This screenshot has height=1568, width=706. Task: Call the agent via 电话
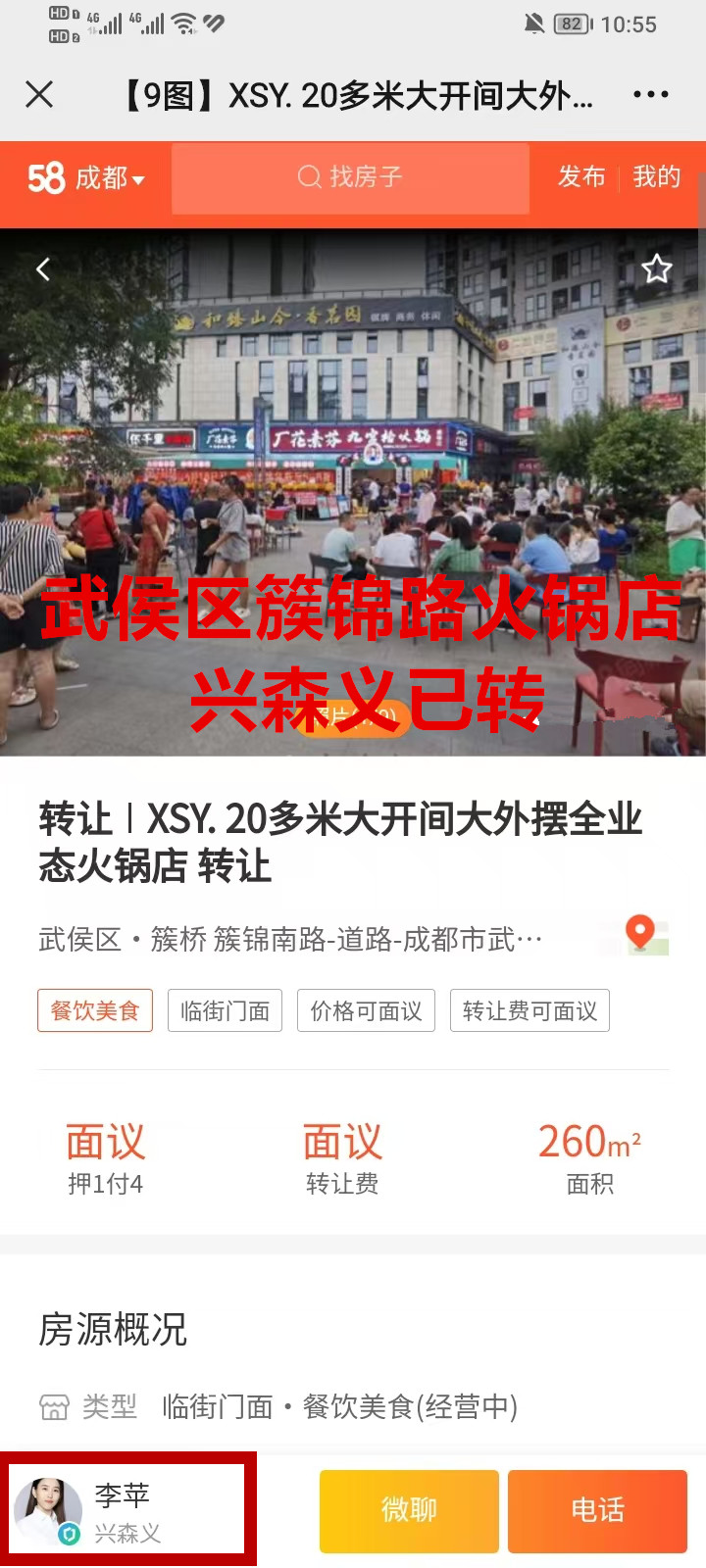coord(597,1510)
